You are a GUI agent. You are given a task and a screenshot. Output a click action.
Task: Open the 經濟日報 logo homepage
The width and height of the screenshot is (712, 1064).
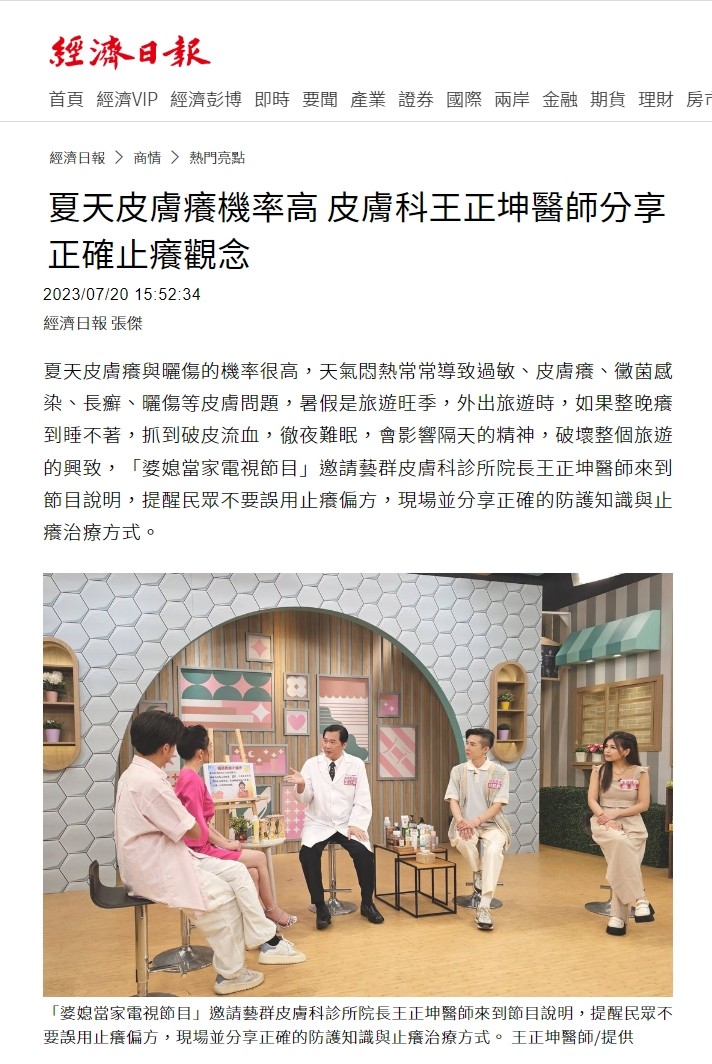(x=130, y=51)
